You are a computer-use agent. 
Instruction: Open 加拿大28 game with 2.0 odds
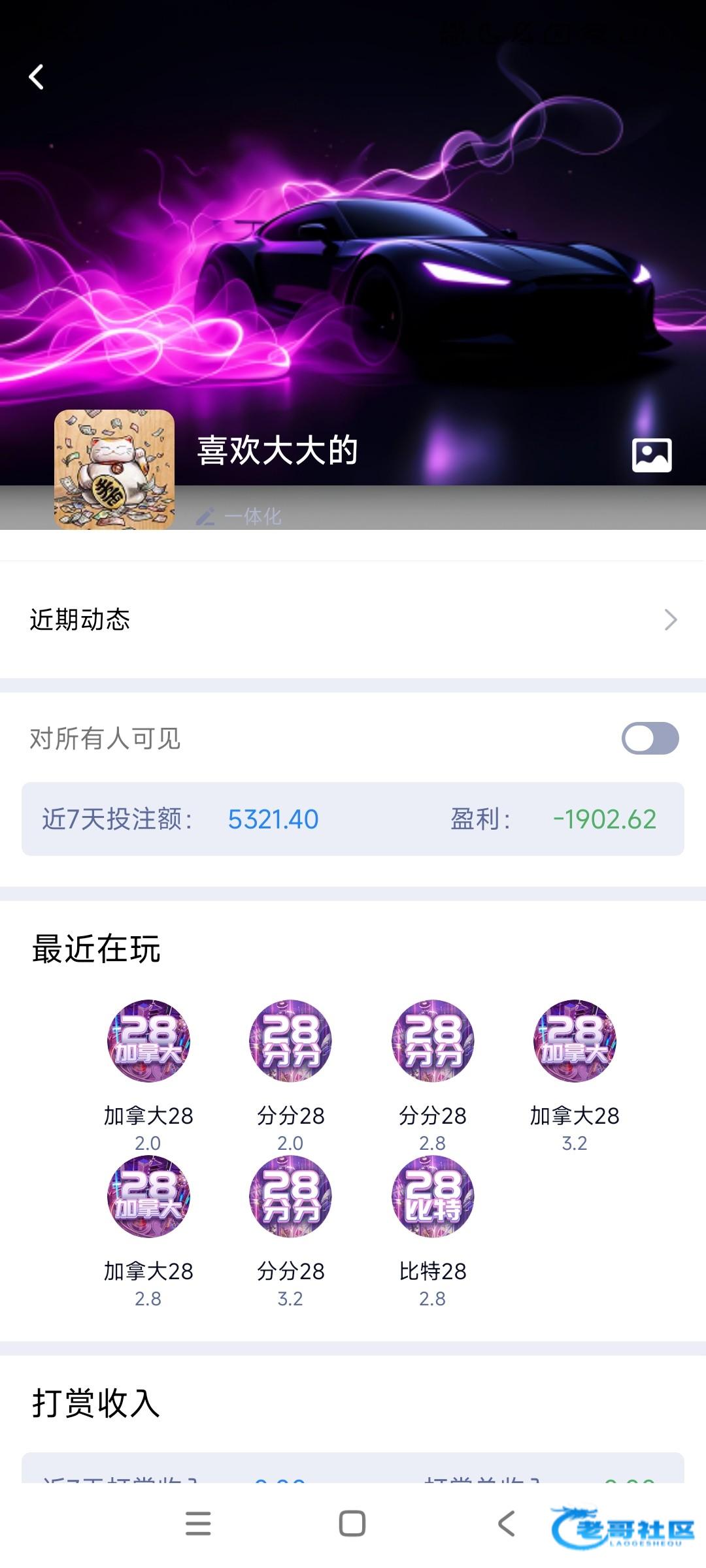click(x=148, y=1041)
